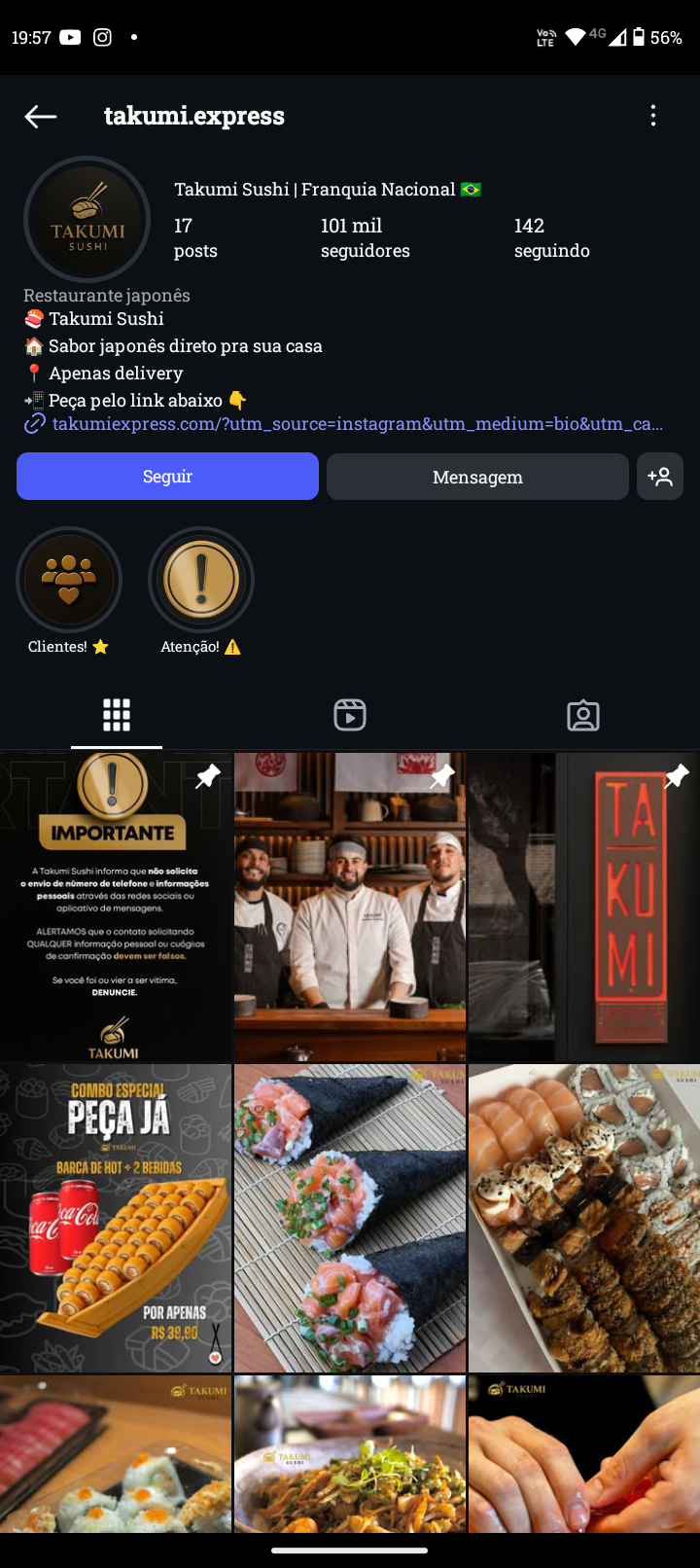Image resolution: width=700 pixels, height=1568 pixels.
Task: Switch to the Reels tab
Action: tap(350, 715)
